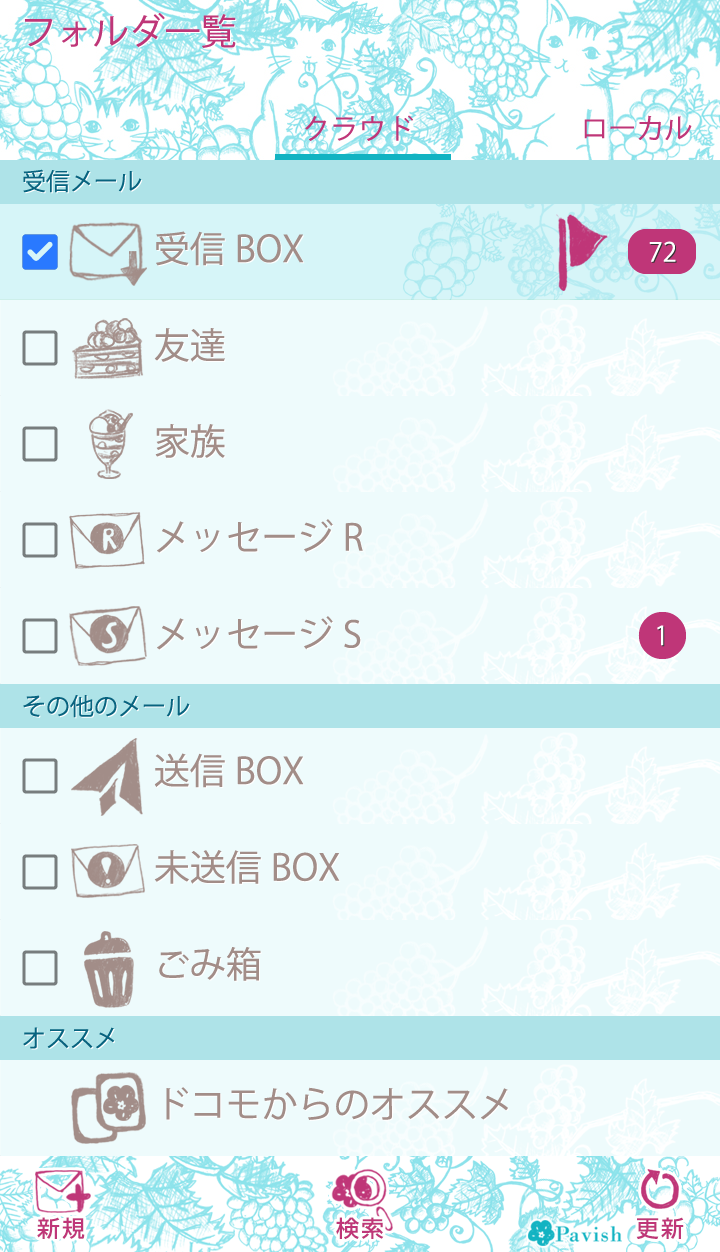The image size is (720, 1252).
Task: Open the 送信 BOX folder
Action: [229, 773]
